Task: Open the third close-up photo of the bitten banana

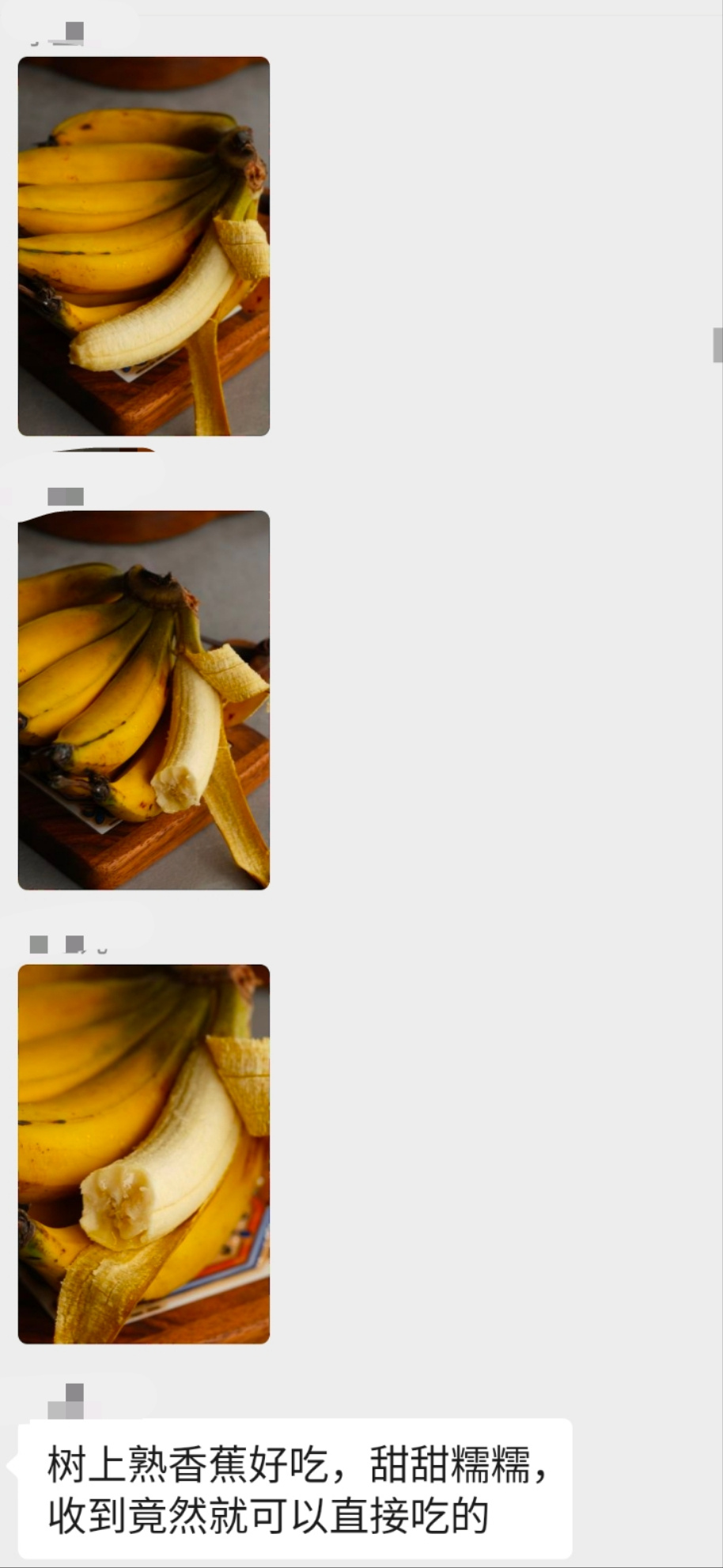Action: click(x=144, y=1154)
